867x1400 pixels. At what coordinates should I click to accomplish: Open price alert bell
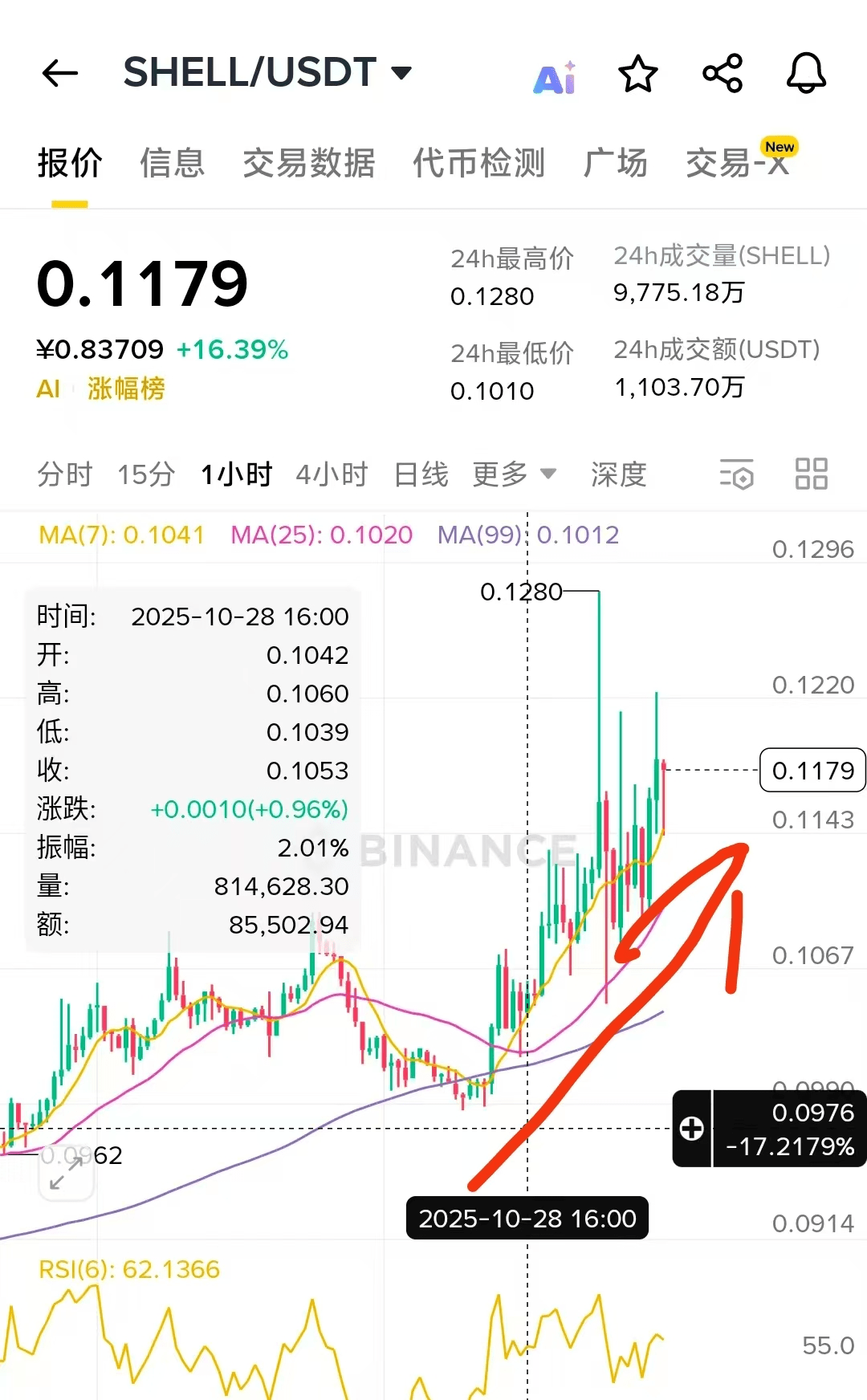coord(806,74)
